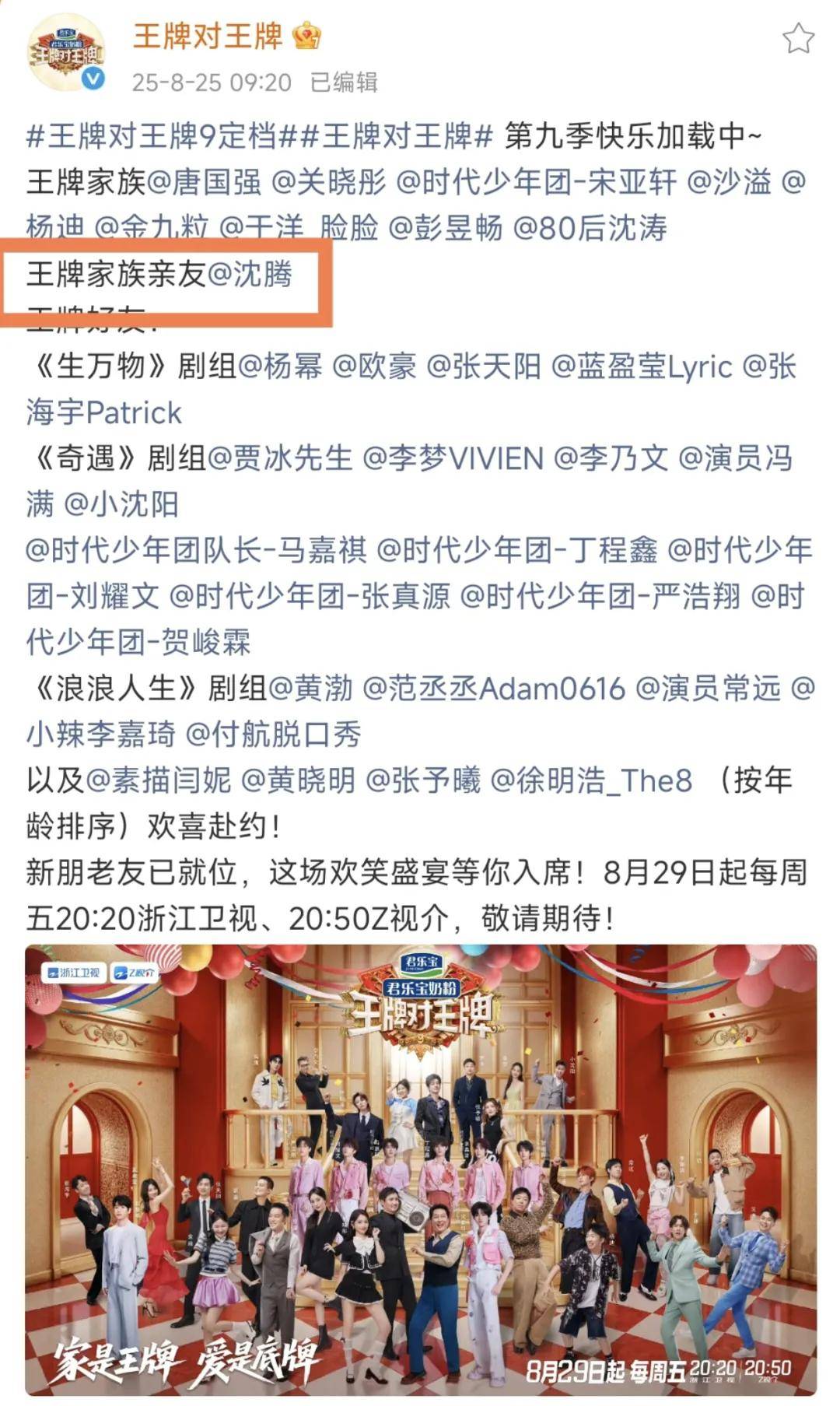
Task: Tap the @贾冰先生 mention
Action: tap(280, 458)
